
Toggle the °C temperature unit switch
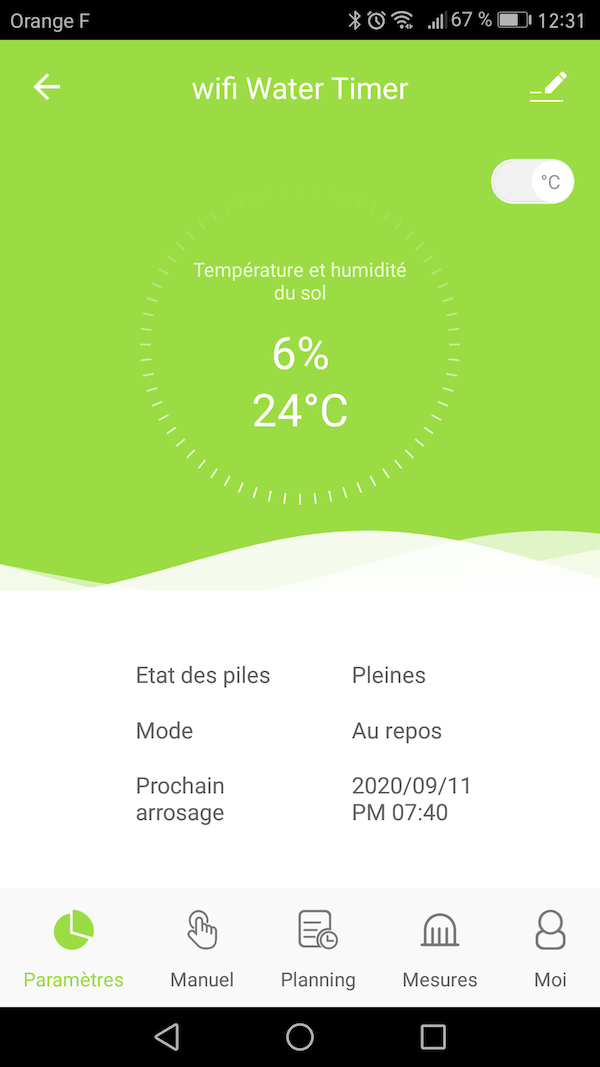(x=532, y=182)
